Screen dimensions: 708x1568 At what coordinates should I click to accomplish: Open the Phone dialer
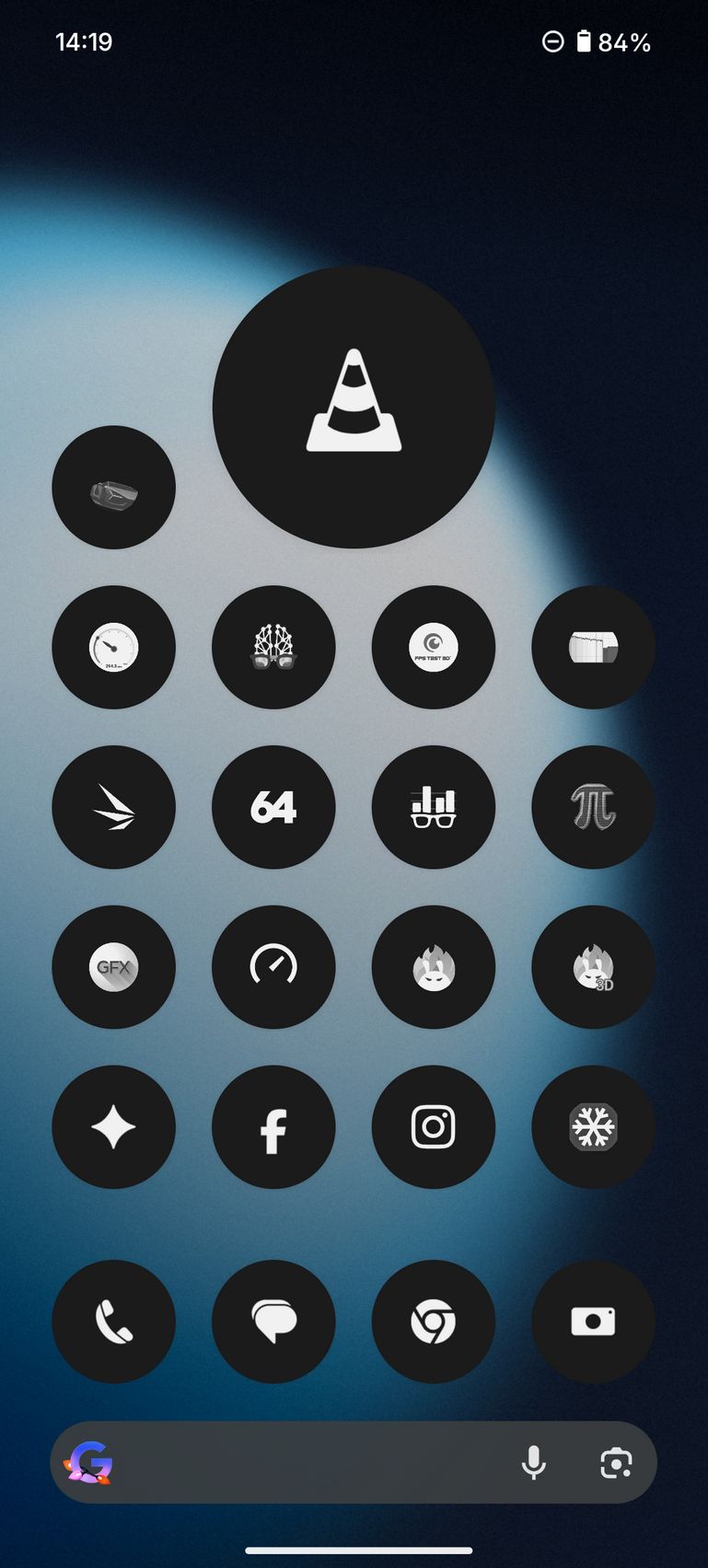pyautogui.click(x=113, y=1321)
